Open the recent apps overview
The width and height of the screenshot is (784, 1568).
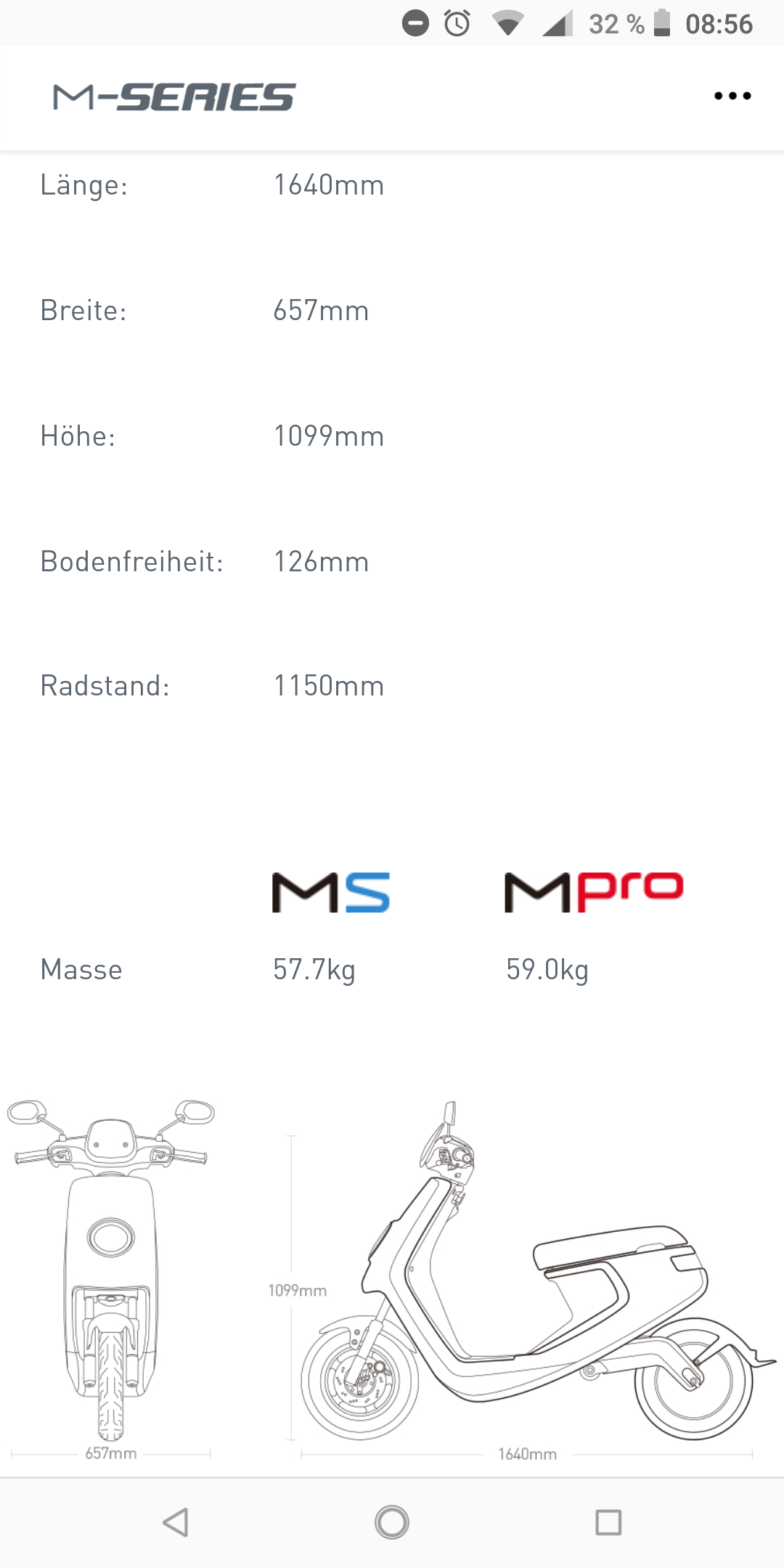click(x=608, y=1522)
